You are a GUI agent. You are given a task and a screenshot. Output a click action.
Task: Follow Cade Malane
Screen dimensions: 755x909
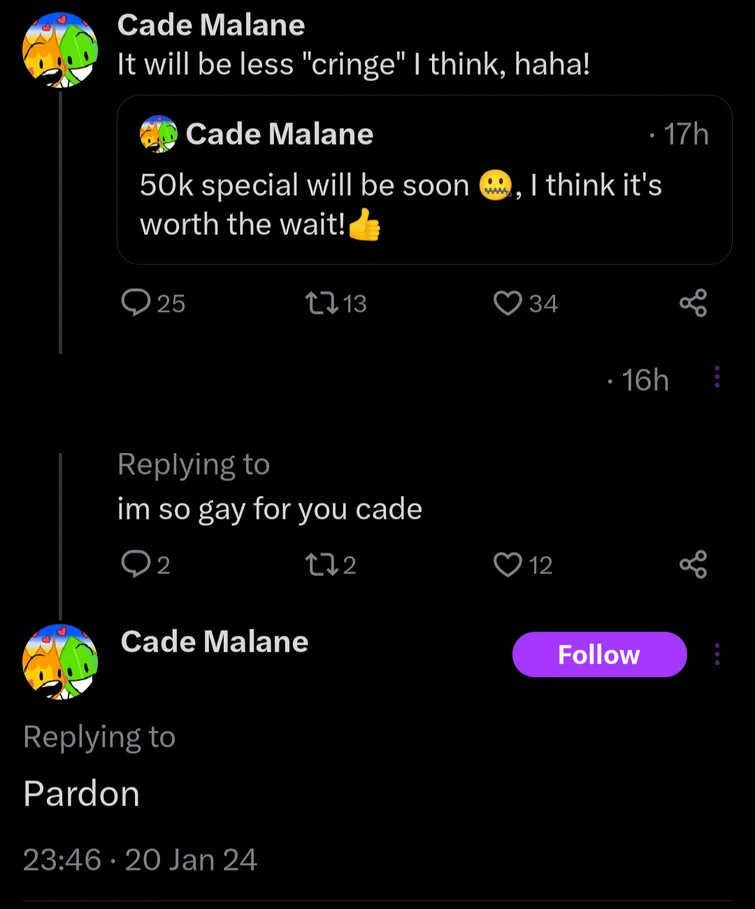pos(599,655)
